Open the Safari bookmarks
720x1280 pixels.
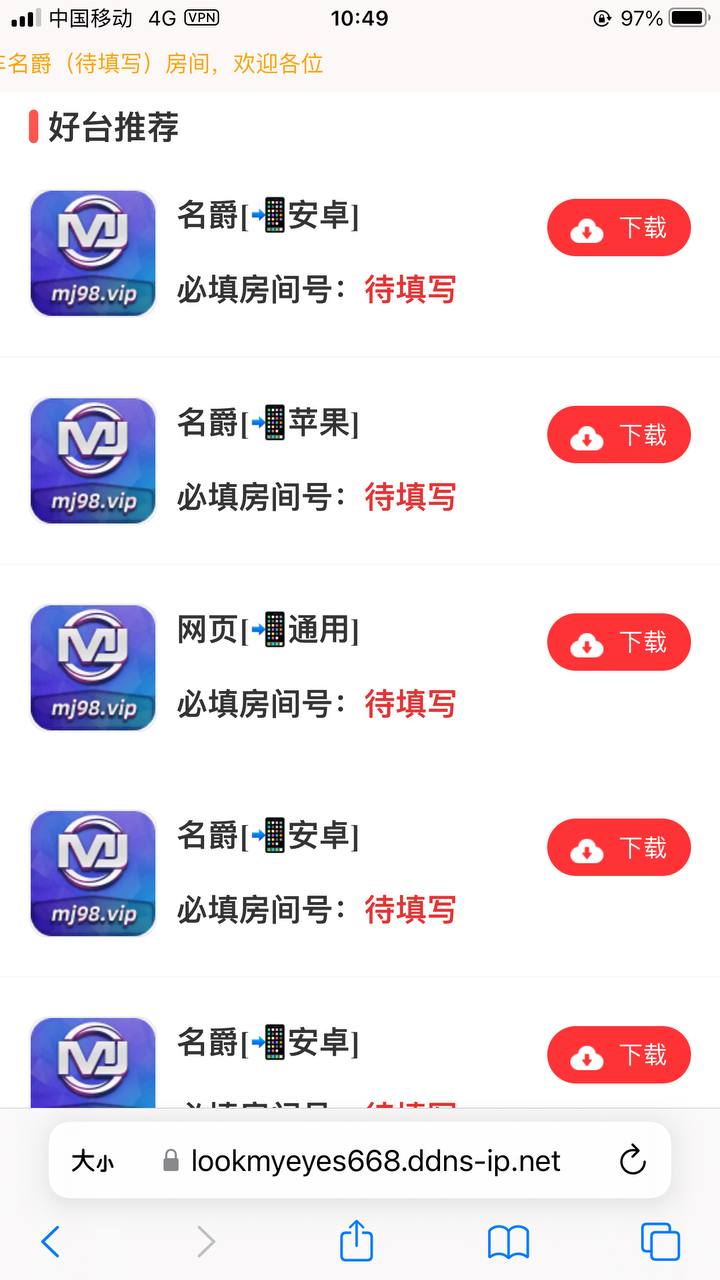coord(508,1242)
